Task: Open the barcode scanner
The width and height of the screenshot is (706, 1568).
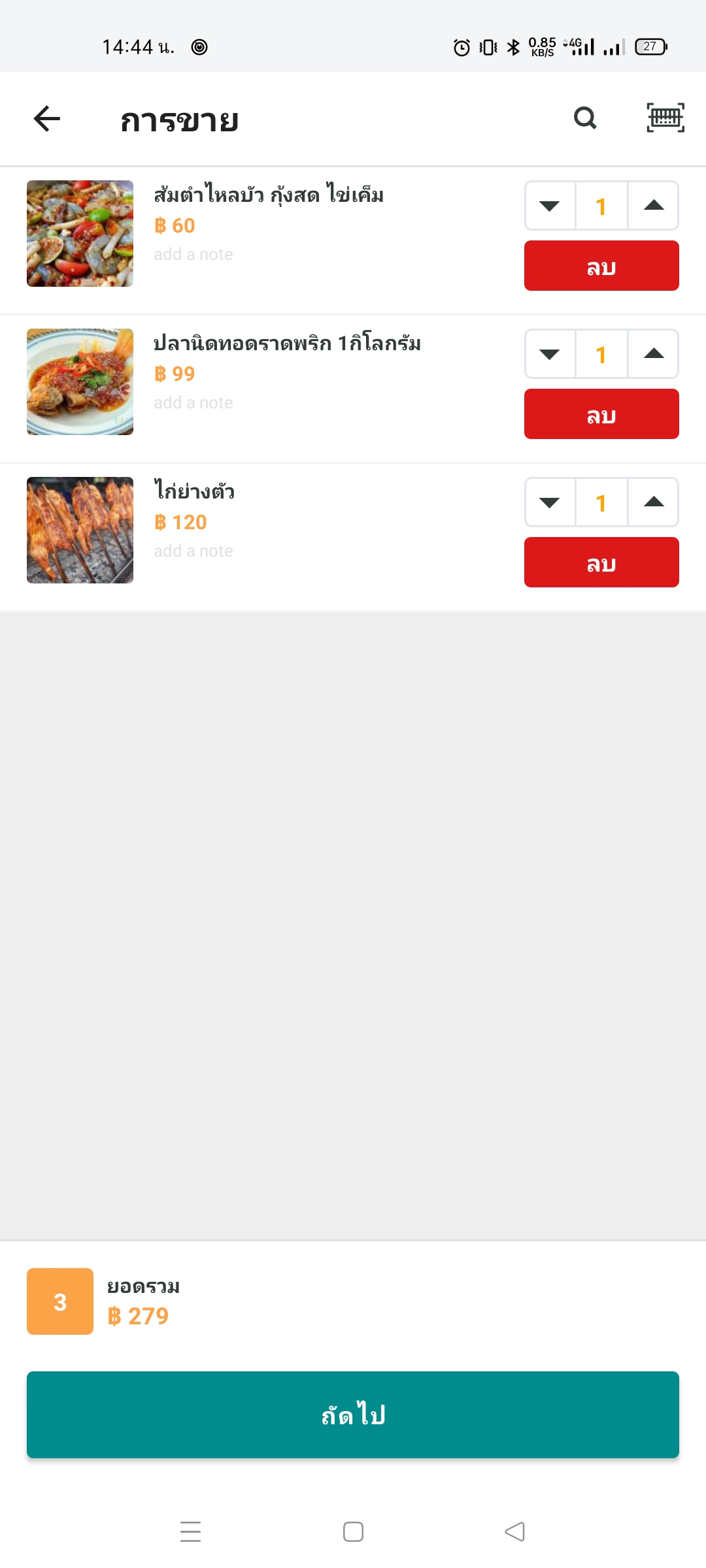Action: point(665,118)
